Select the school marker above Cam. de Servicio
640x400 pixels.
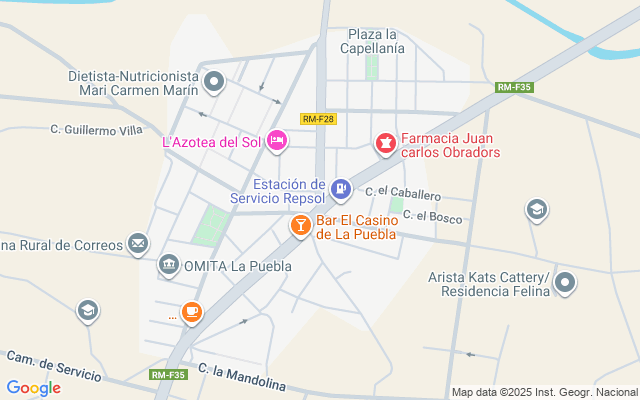coord(88,311)
